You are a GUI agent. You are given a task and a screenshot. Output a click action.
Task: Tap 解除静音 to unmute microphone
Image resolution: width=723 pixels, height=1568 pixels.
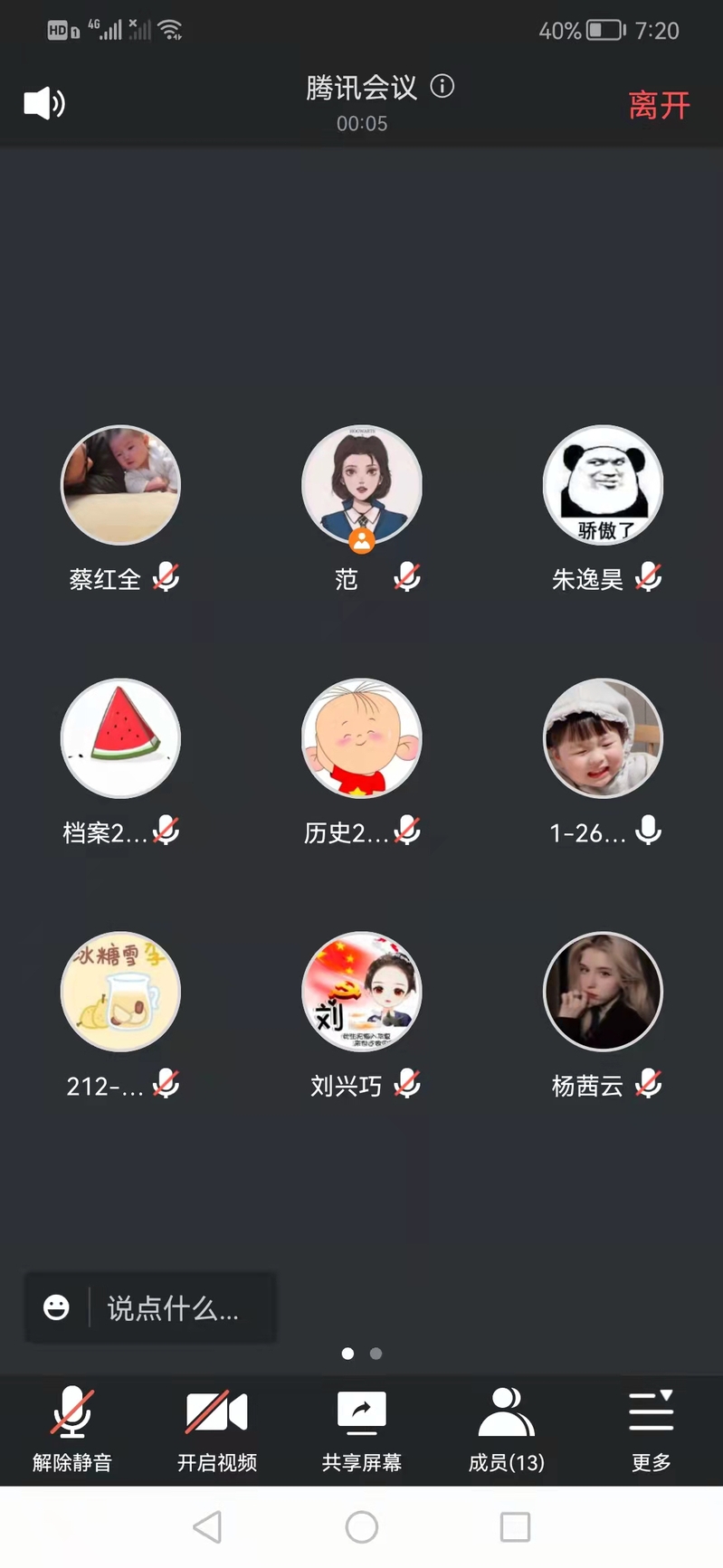point(72,1427)
